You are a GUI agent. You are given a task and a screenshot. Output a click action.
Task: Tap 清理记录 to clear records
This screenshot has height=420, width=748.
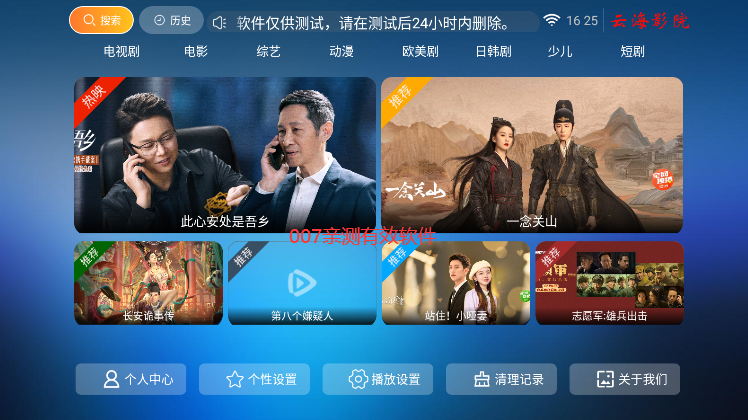[508, 379]
